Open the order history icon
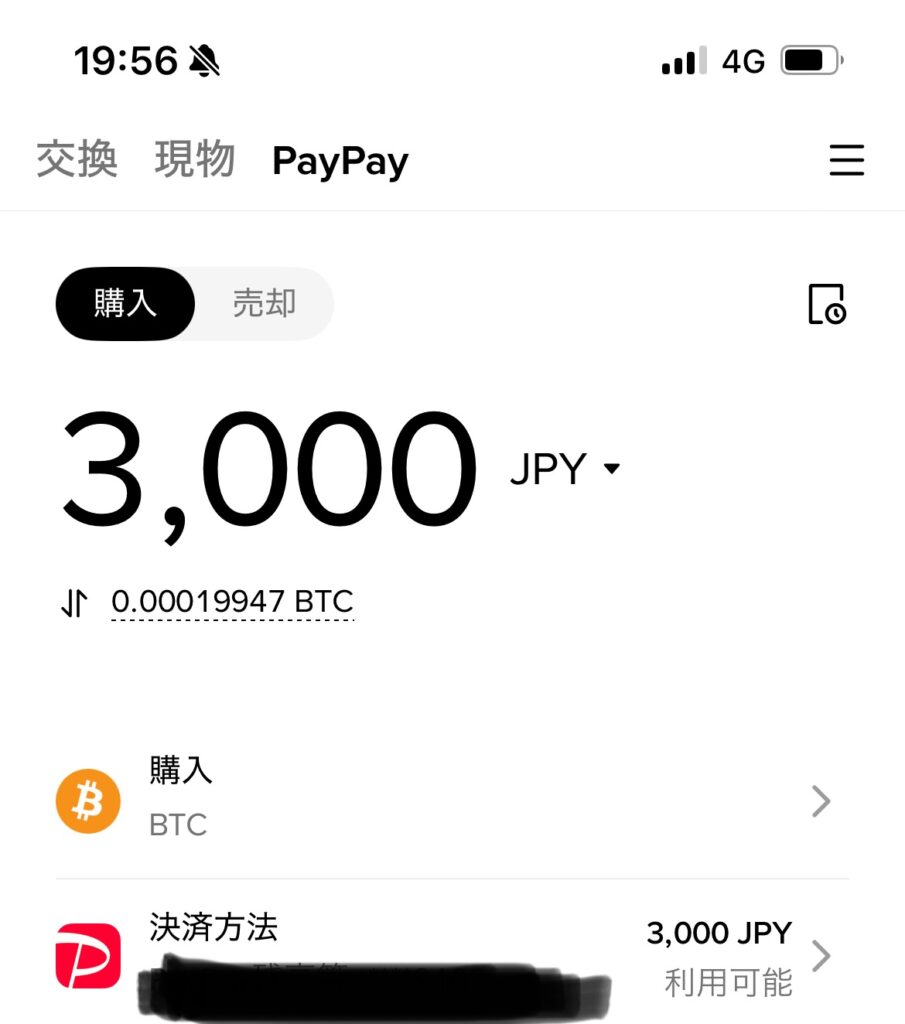 [826, 304]
